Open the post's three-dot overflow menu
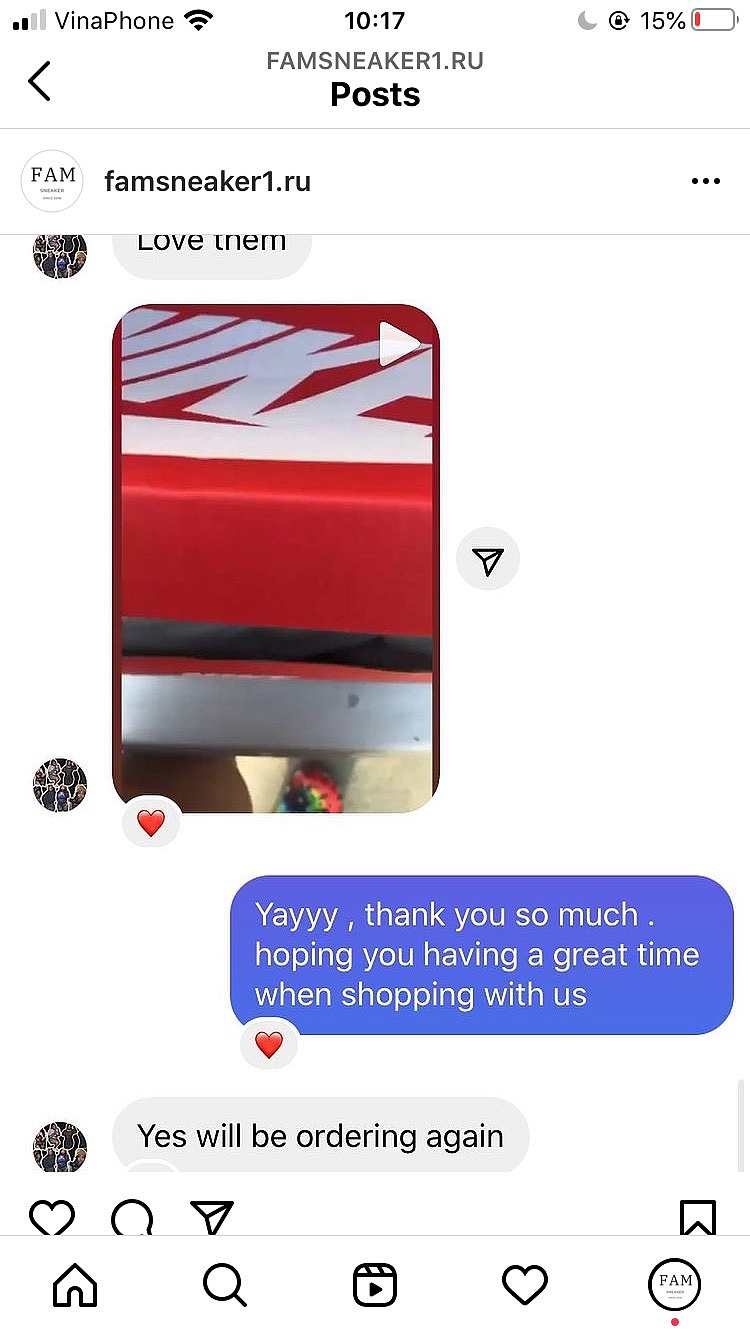Screen dimensions: 750x1334 706,181
